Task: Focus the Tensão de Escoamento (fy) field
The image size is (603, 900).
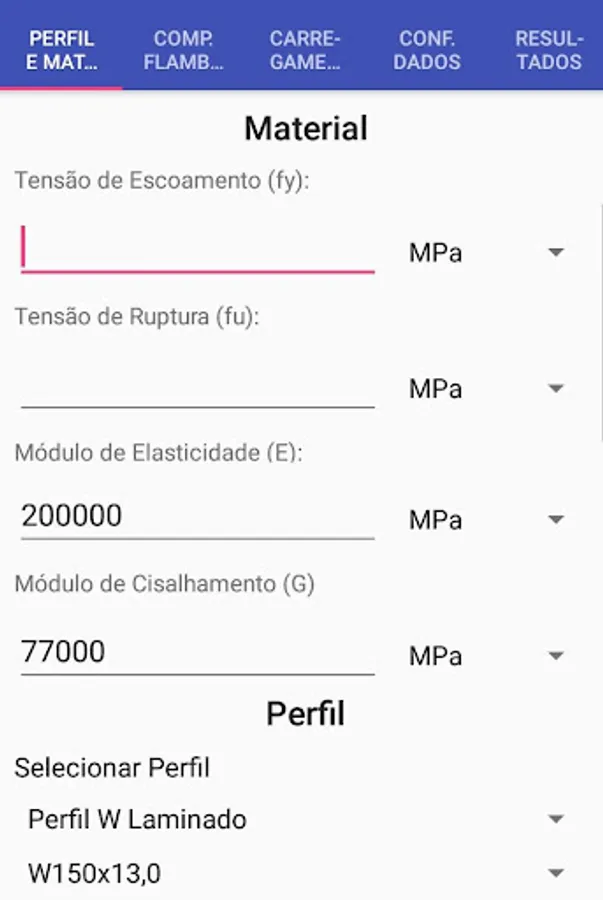Action: (197, 249)
